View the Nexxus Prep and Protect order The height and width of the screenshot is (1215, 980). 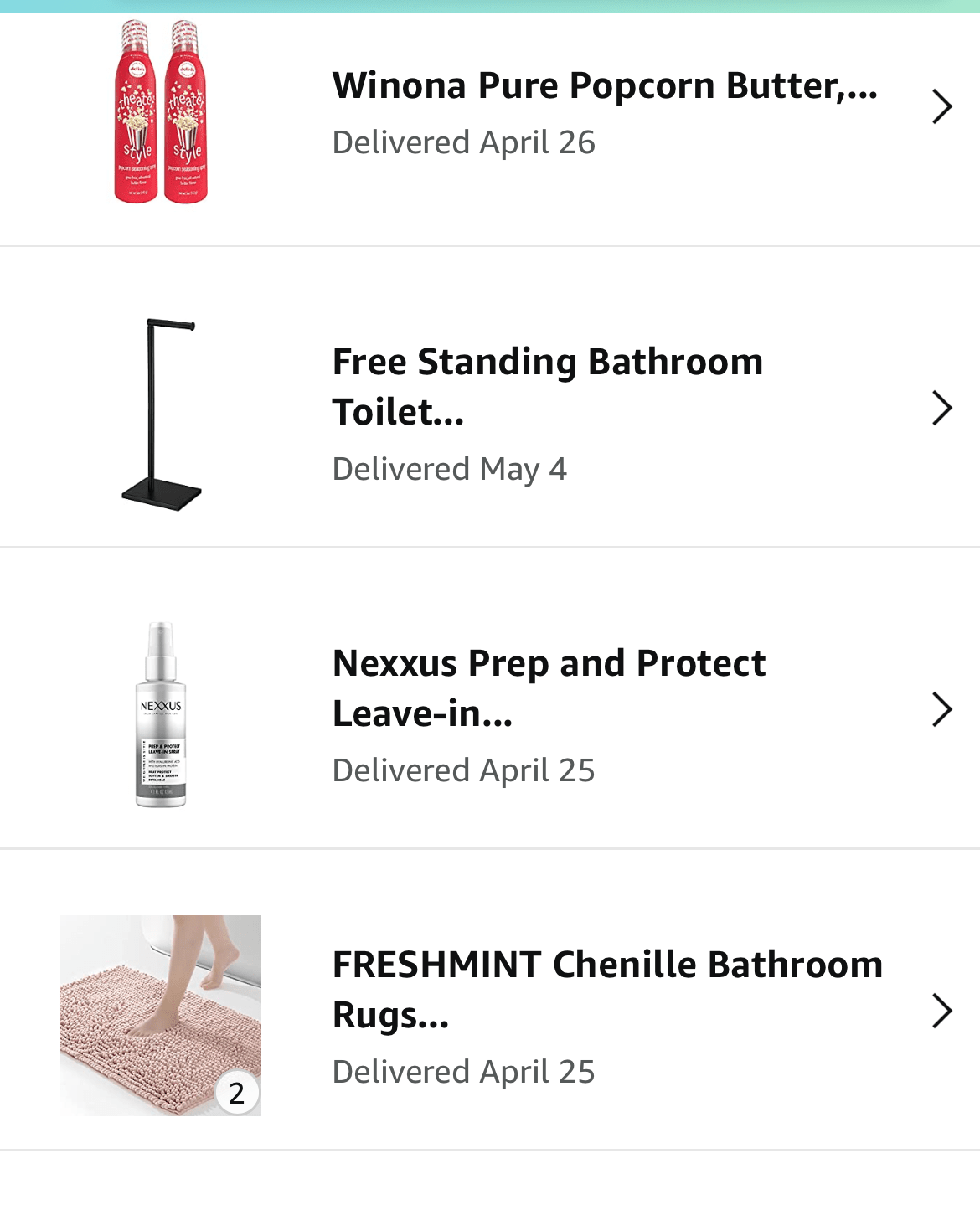(x=549, y=688)
